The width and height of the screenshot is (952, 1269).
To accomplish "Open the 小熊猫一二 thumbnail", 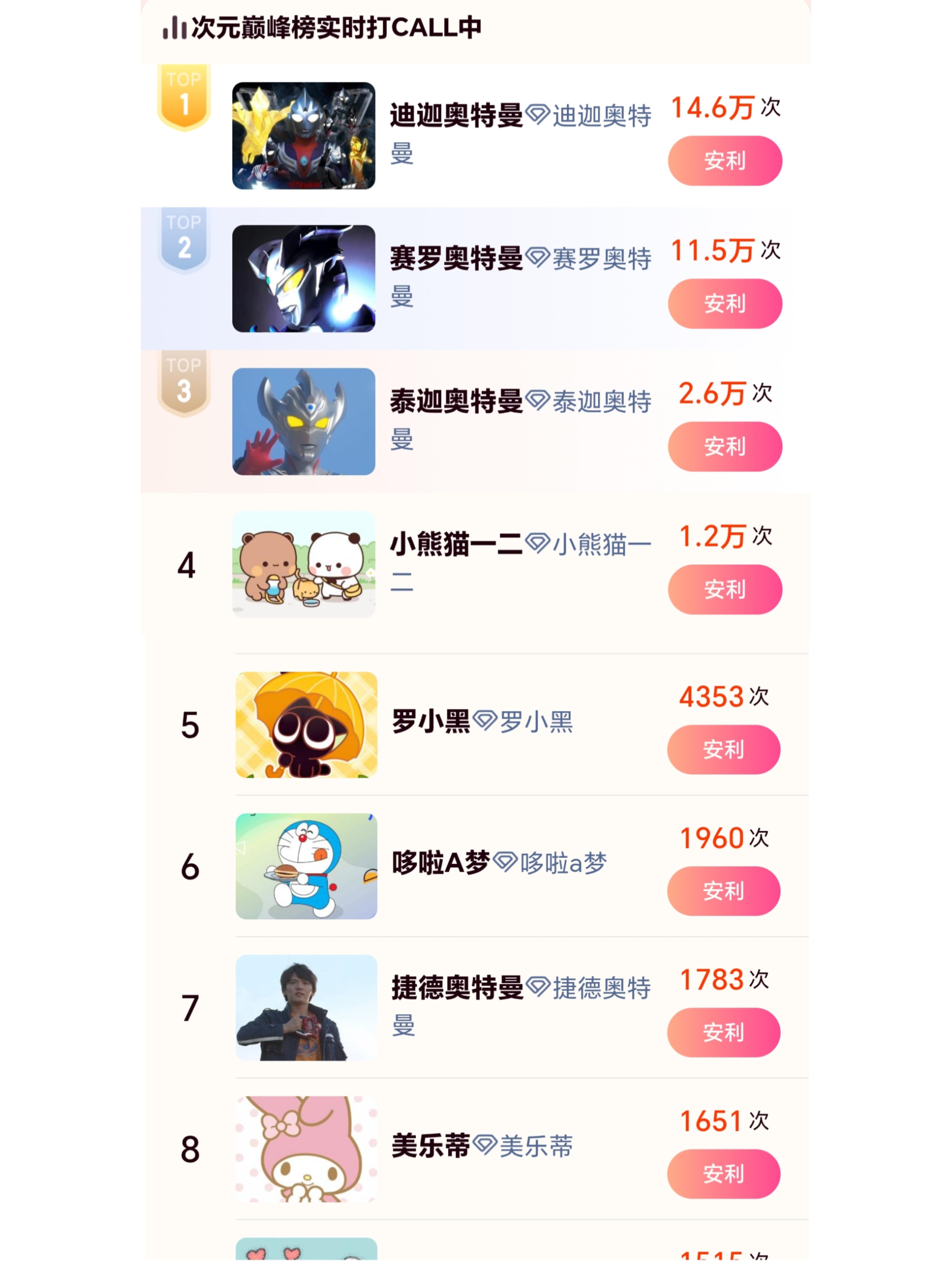I will coord(304,564).
